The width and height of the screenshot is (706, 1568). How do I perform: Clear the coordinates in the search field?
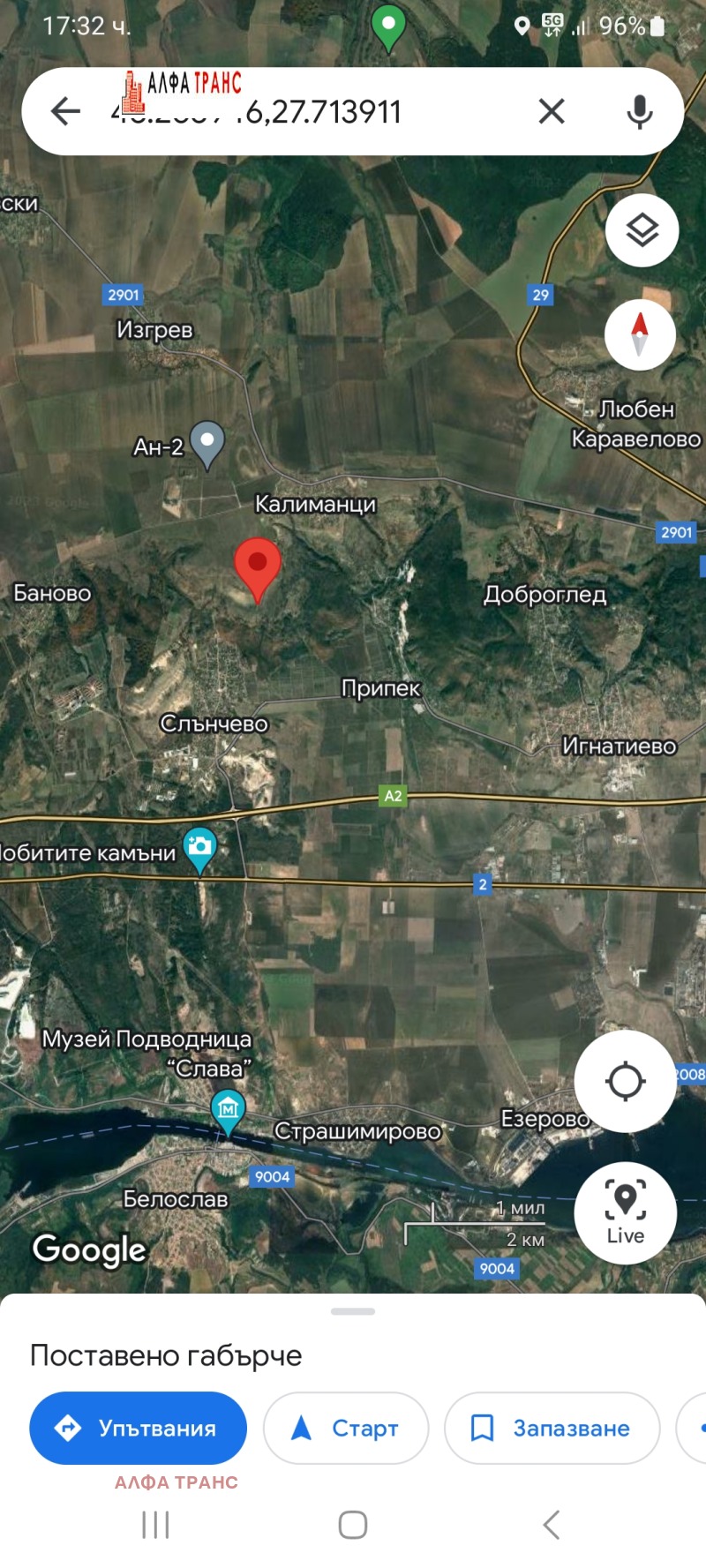point(552,111)
